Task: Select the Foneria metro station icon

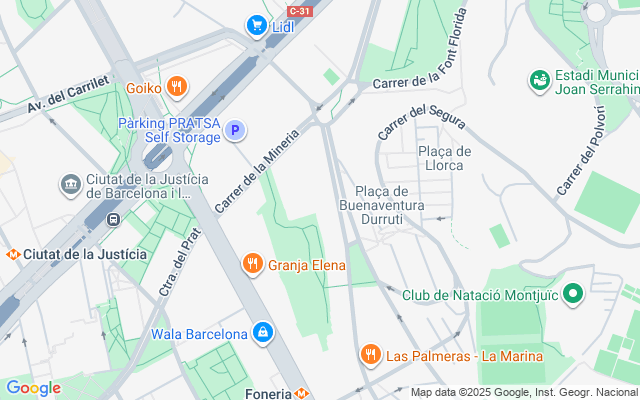Action: [301, 393]
